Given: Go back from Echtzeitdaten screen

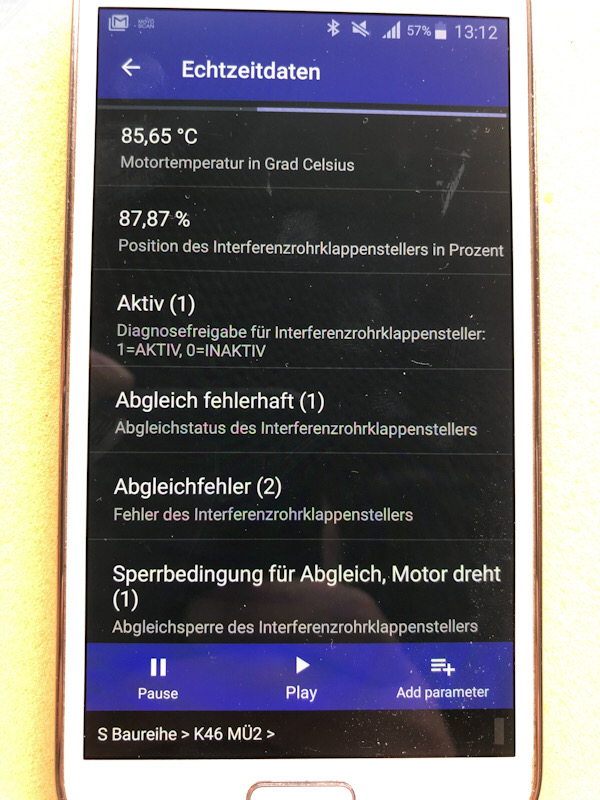Looking at the screenshot, I should click(x=130, y=69).
